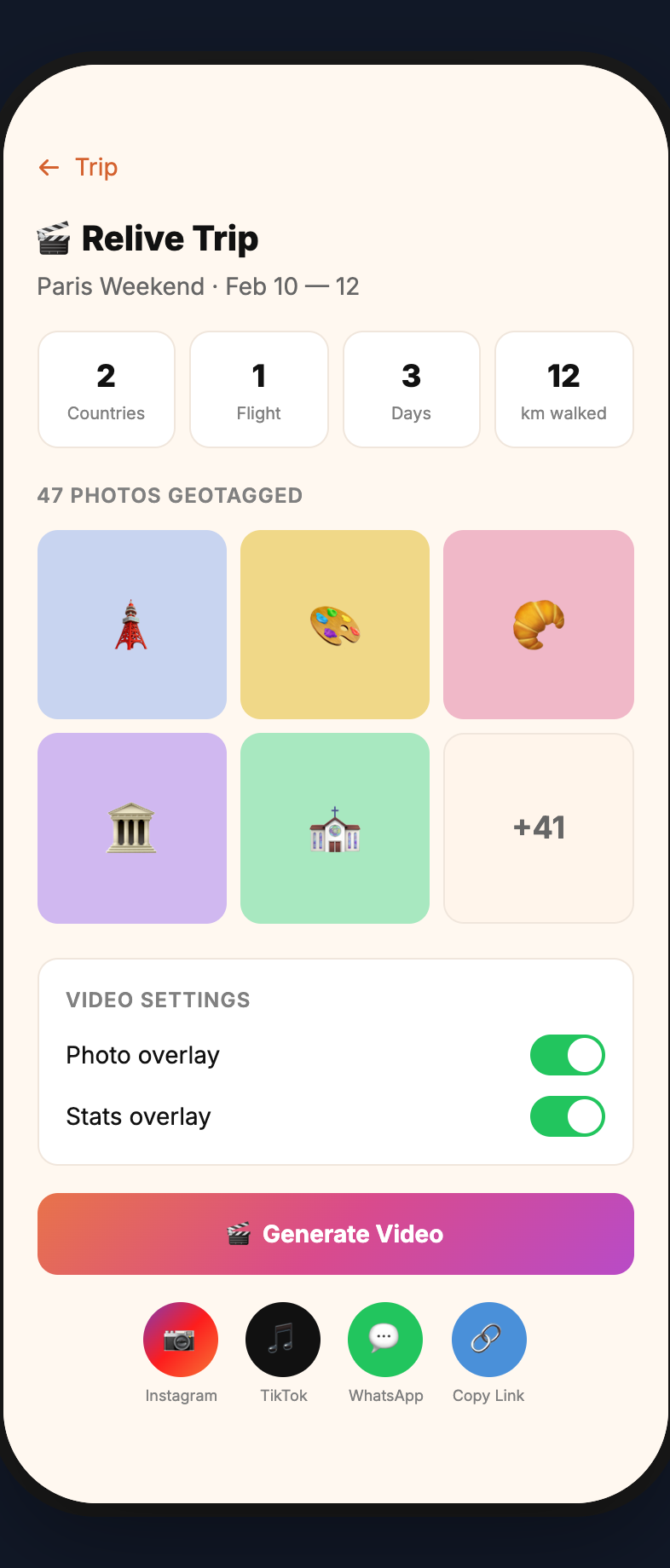Share the trip to Instagram

[x=181, y=1340]
